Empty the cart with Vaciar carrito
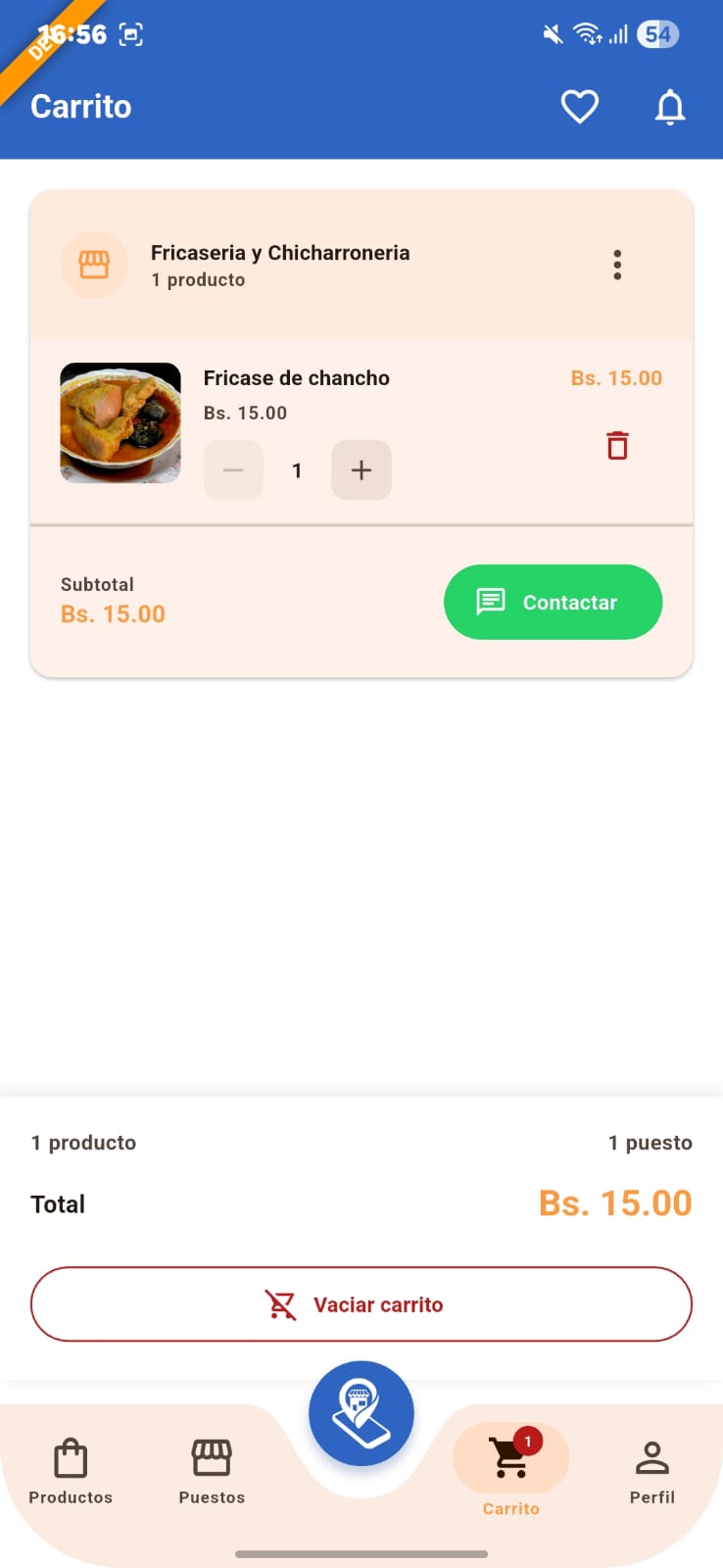 coord(361,1304)
